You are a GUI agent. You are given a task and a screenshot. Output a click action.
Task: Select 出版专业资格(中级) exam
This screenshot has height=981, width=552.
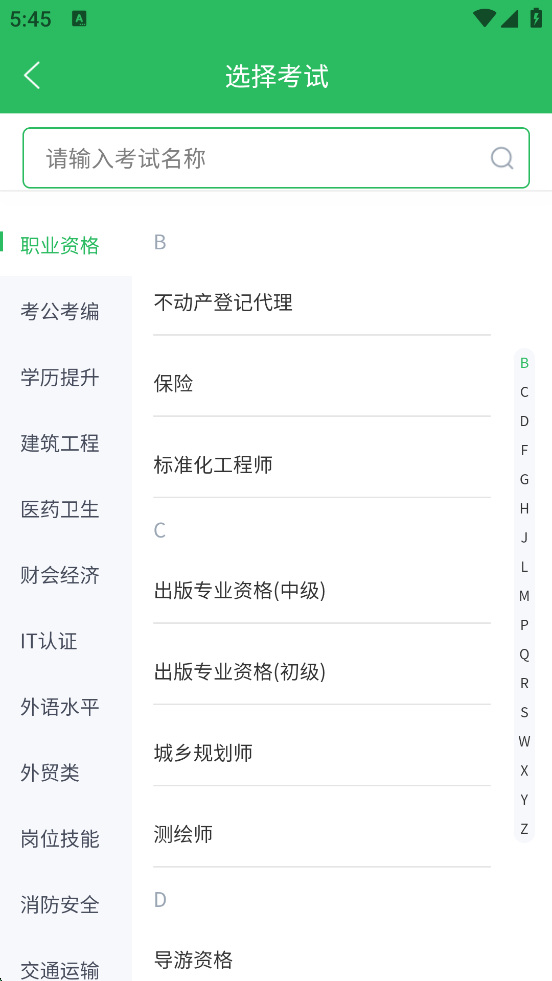tap(322, 591)
